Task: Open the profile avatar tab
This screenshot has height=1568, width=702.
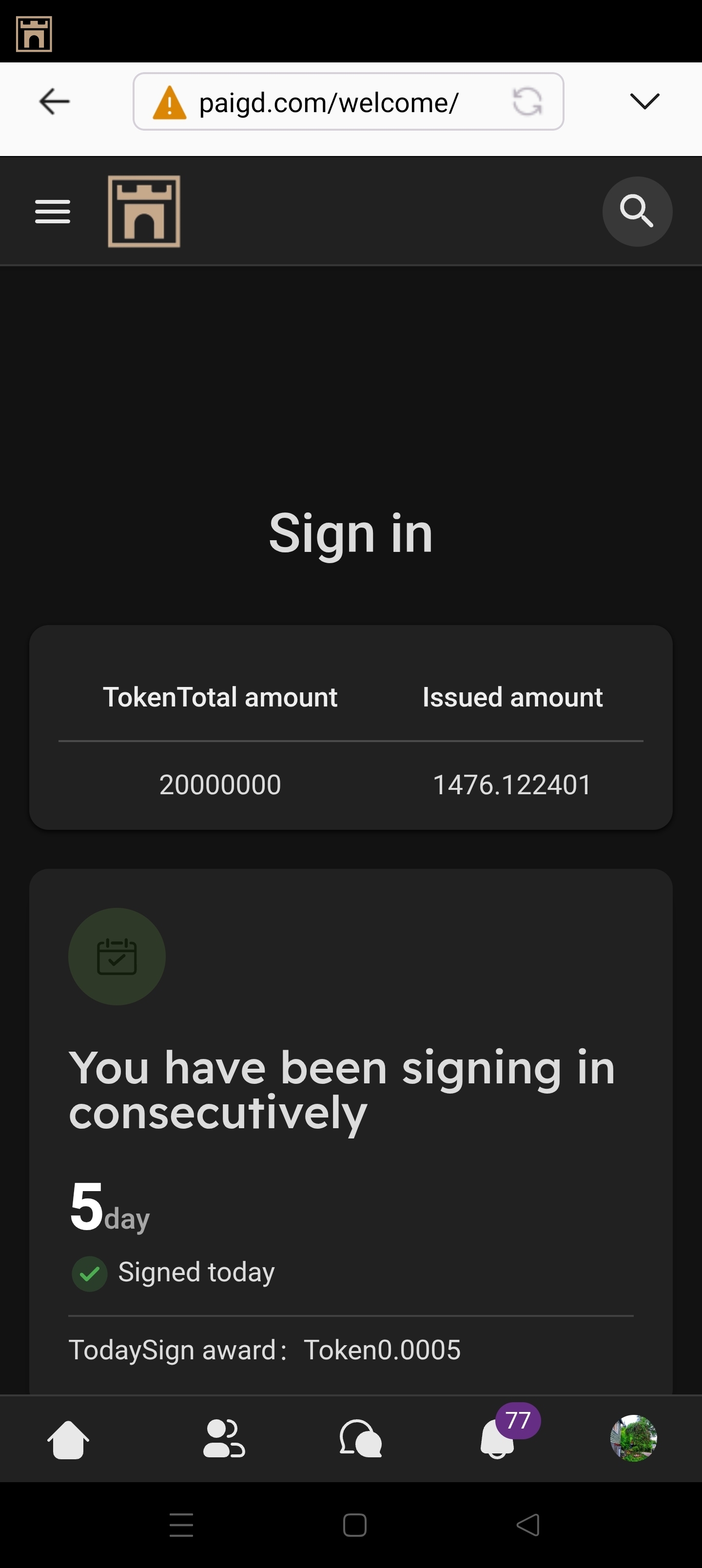Action: 633,1438
